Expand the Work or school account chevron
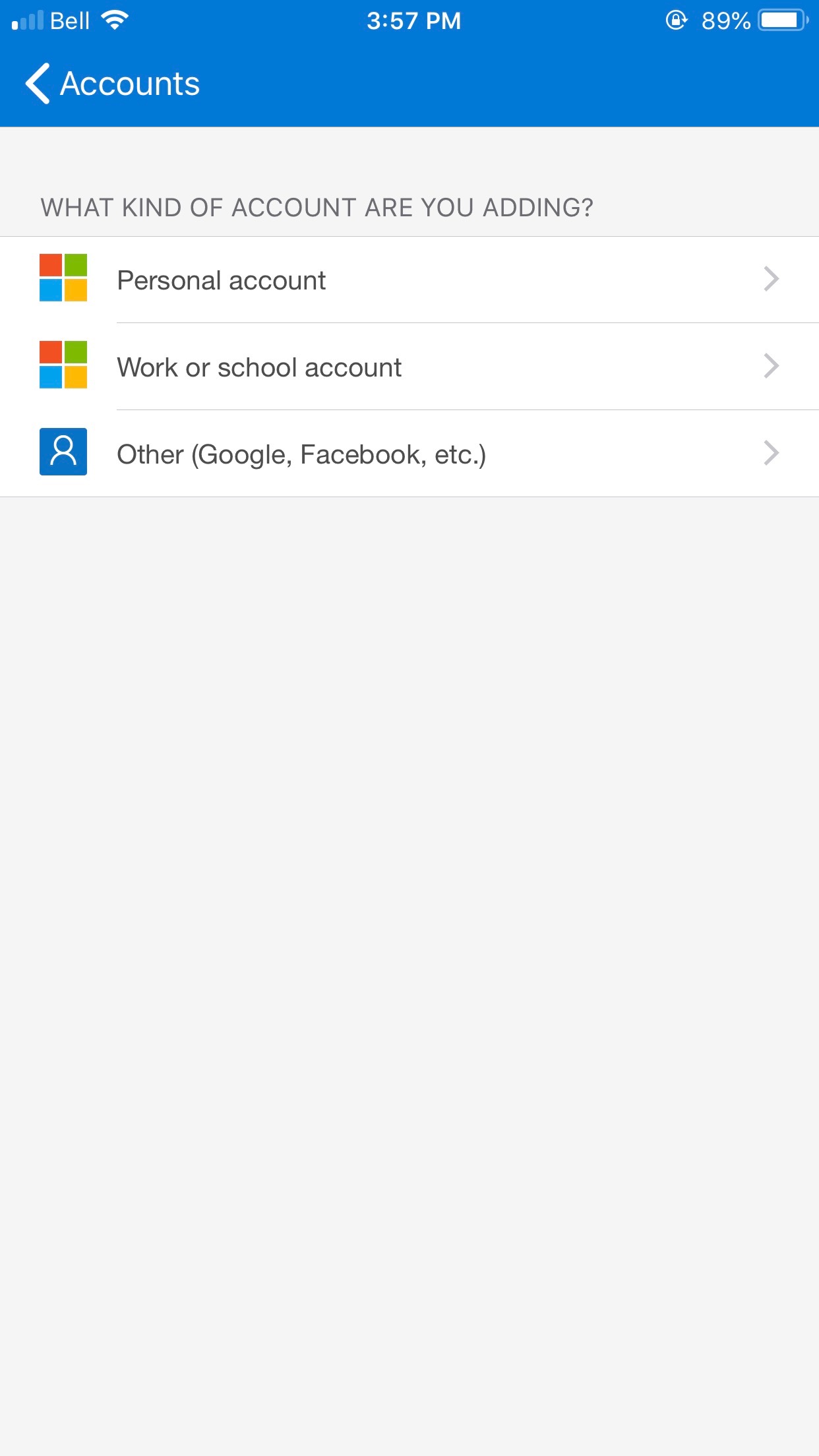819x1456 pixels. pos(773,366)
